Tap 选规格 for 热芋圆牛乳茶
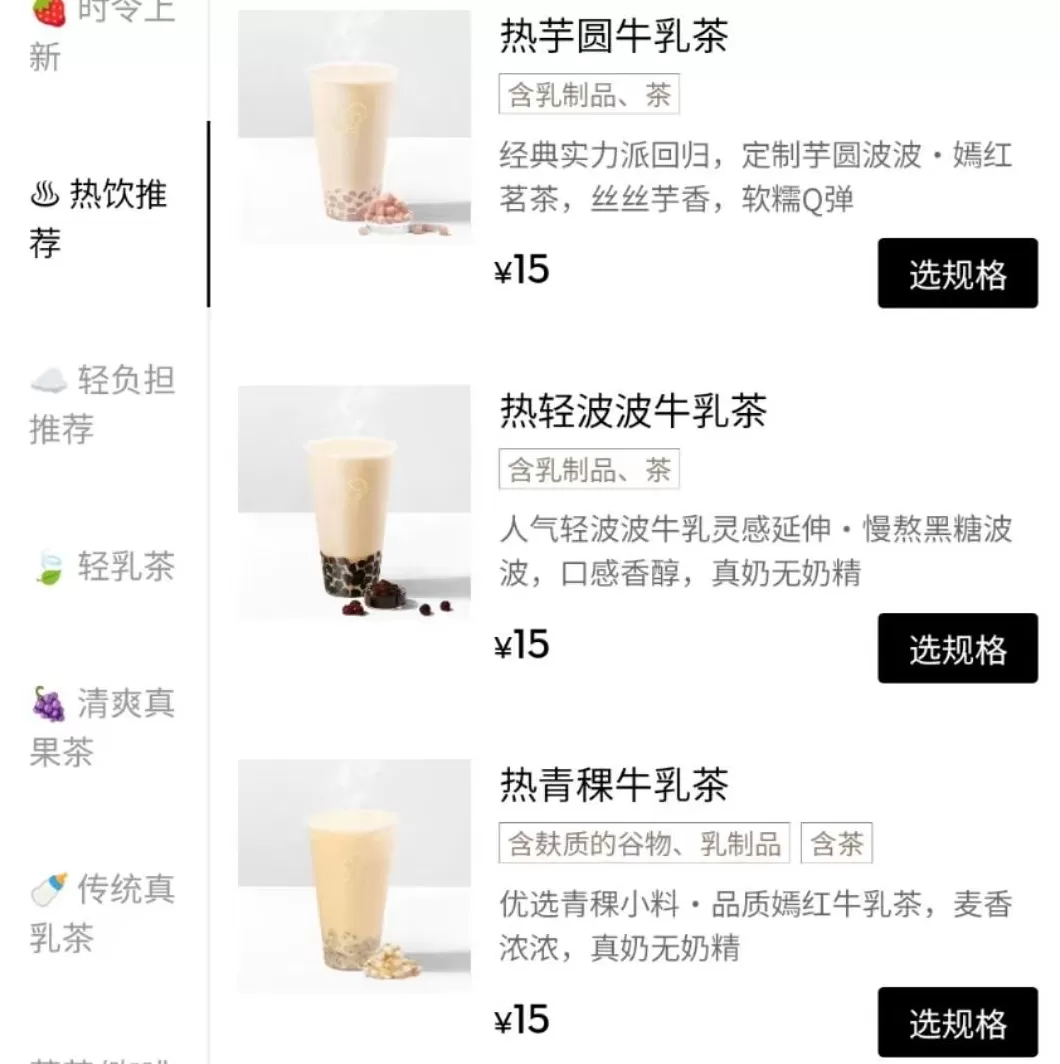 point(957,273)
